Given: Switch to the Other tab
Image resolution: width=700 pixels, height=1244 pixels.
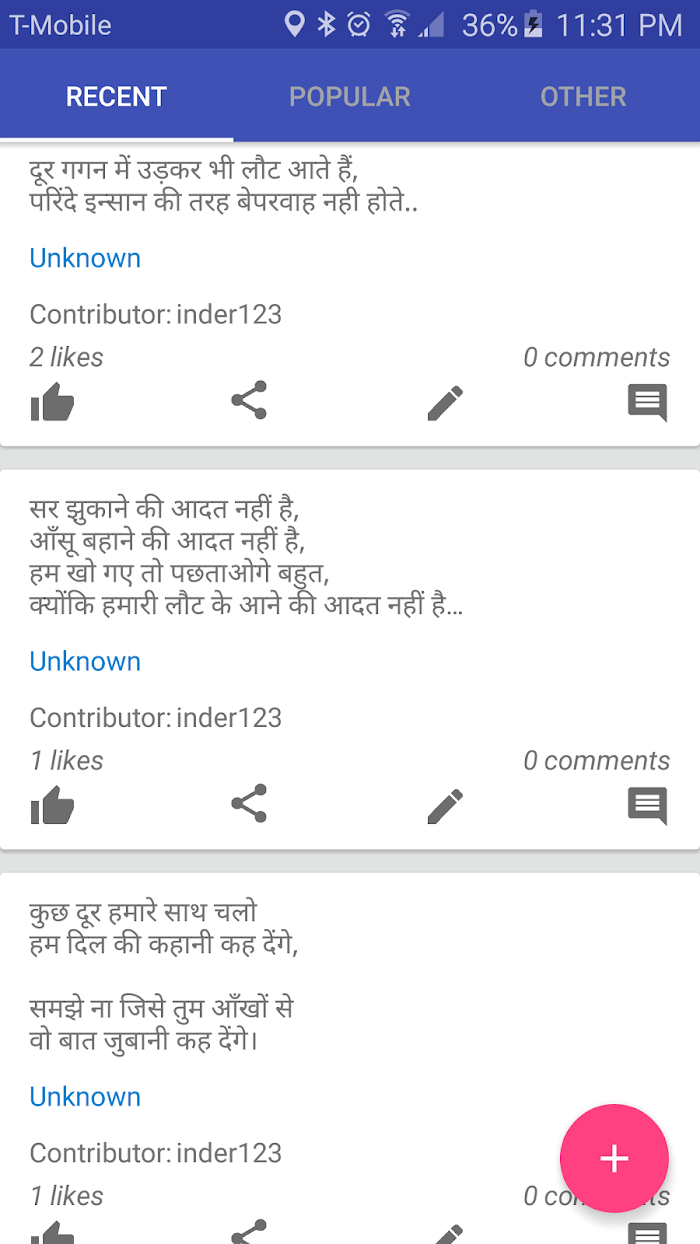Looking at the screenshot, I should point(583,96).
